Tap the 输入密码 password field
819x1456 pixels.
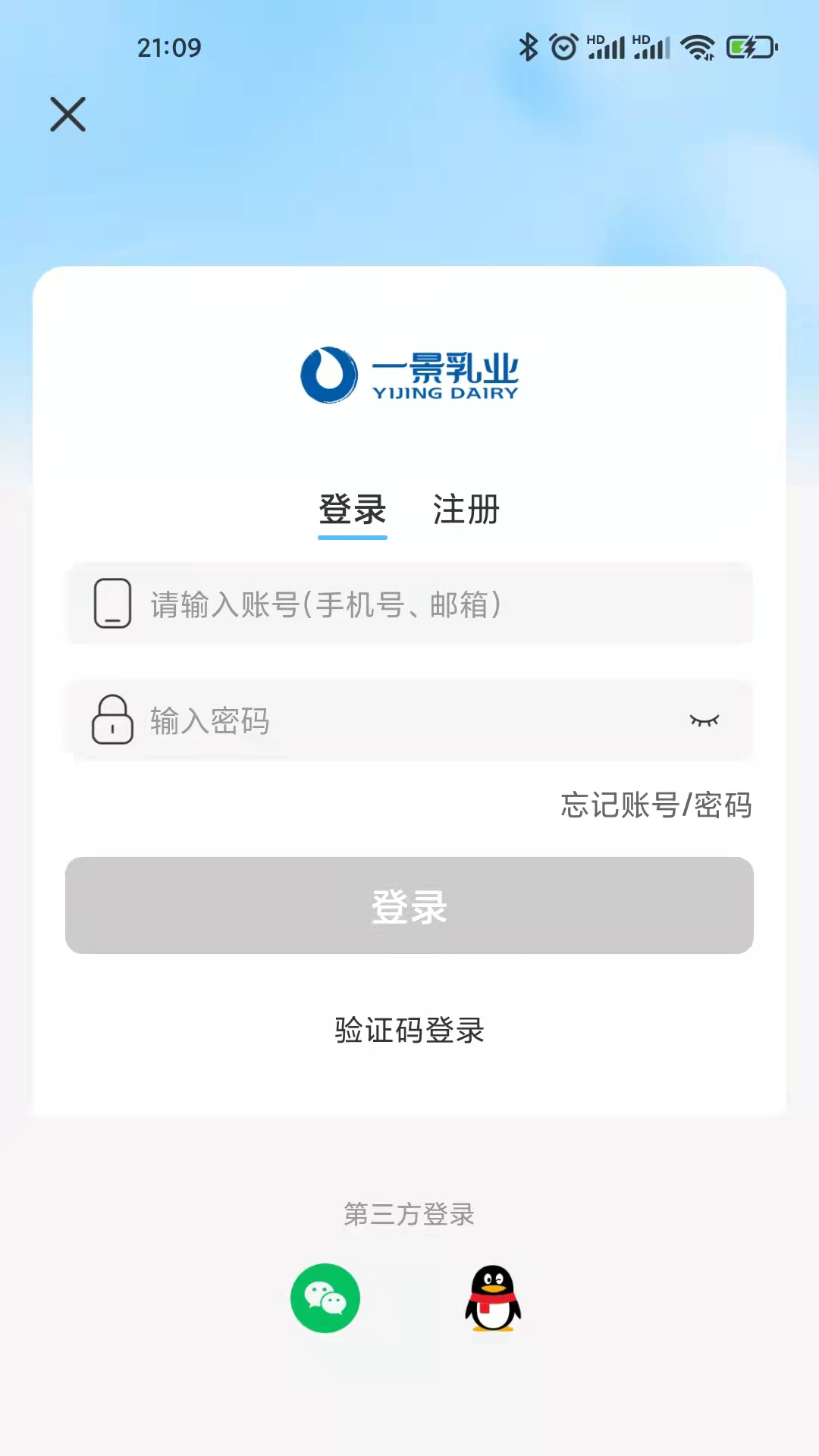click(409, 720)
